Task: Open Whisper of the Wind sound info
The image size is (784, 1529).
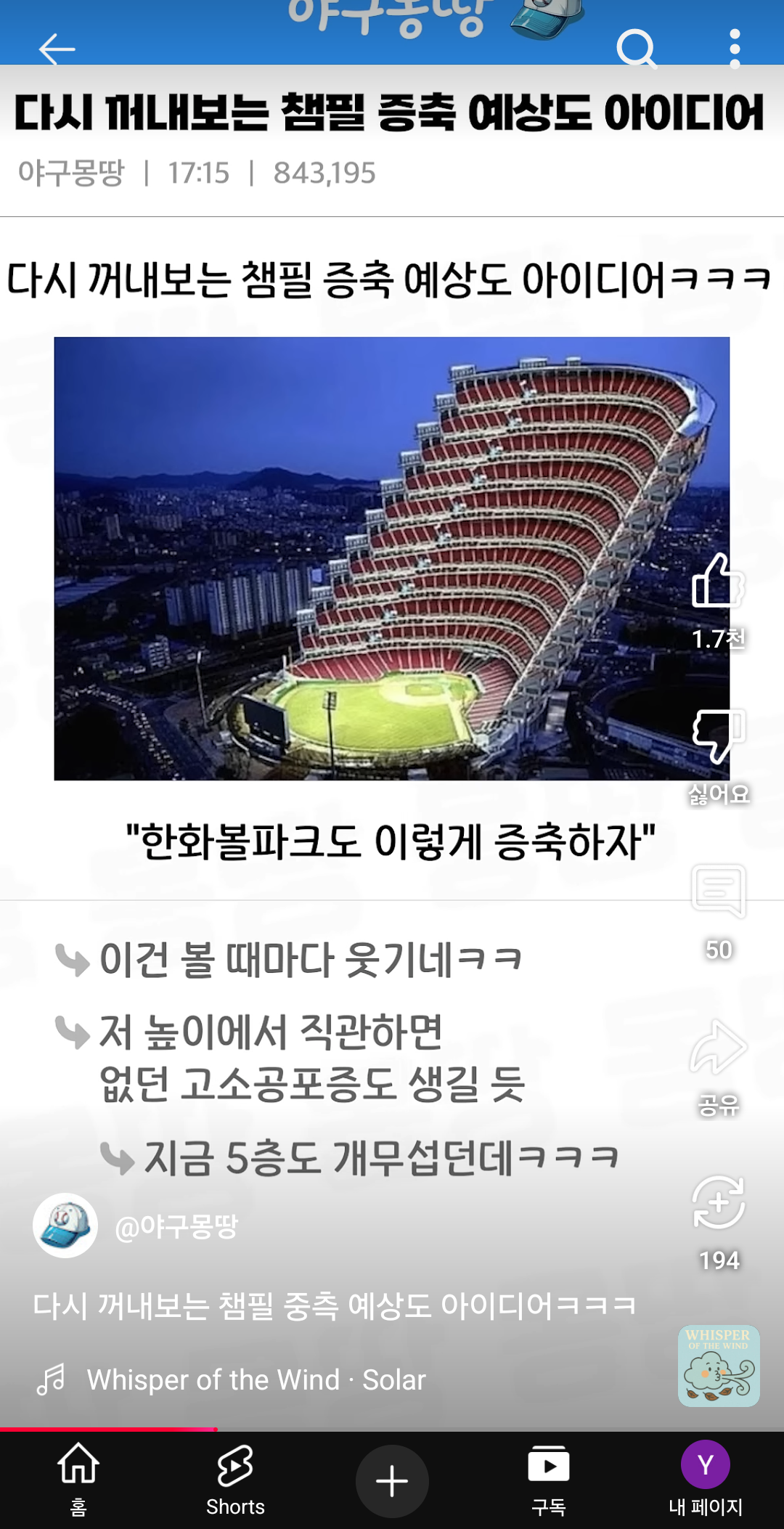Action: [256, 1379]
